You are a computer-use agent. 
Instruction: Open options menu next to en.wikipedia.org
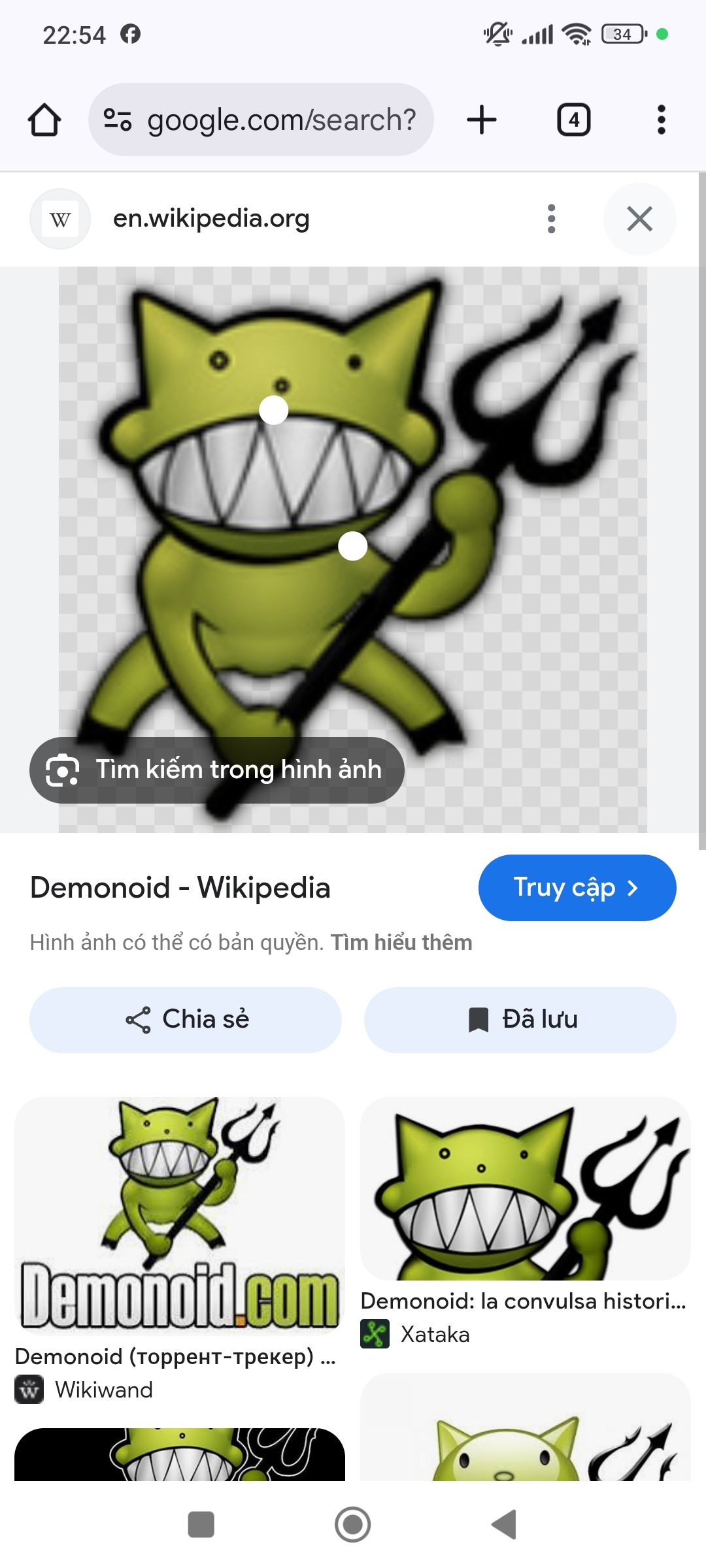[x=551, y=219]
